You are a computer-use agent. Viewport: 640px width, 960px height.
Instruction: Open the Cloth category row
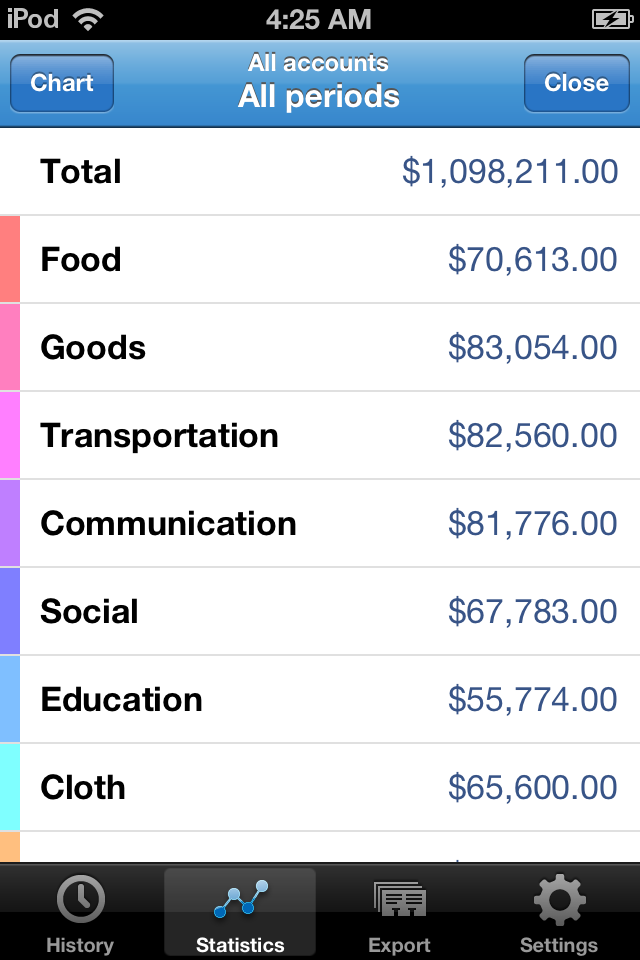pyautogui.click(x=320, y=788)
